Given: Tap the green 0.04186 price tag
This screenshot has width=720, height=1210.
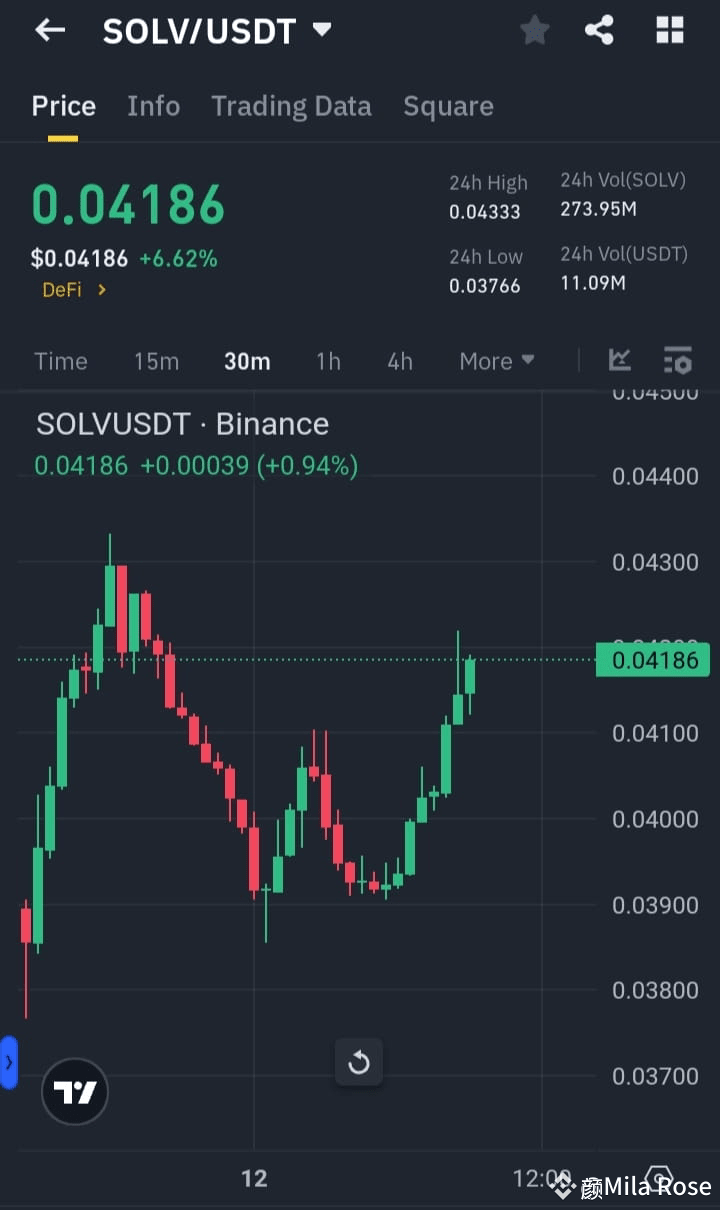Looking at the screenshot, I should [x=652, y=659].
